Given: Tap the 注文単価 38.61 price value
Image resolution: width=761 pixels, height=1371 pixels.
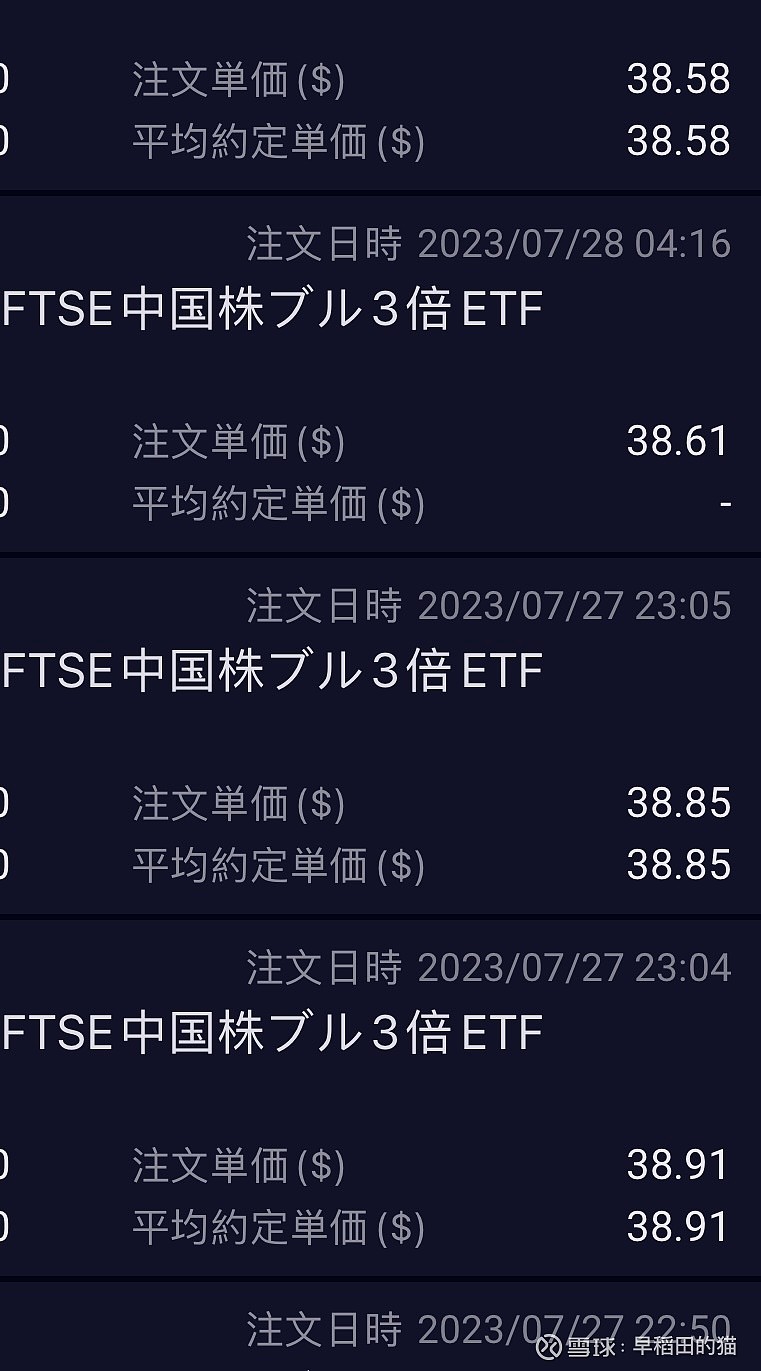Looking at the screenshot, I should [x=678, y=440].
